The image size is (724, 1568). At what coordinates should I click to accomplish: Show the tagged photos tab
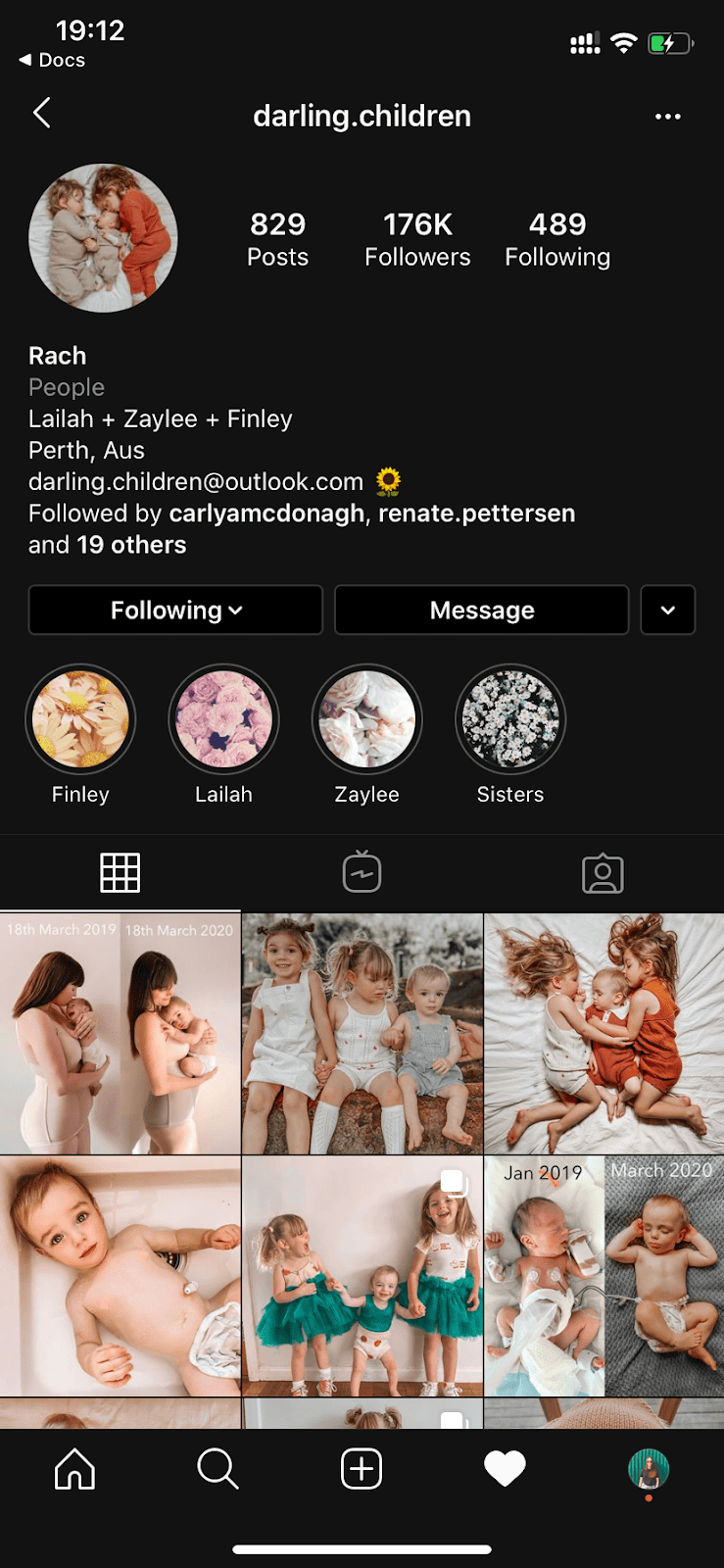point(603,872)
